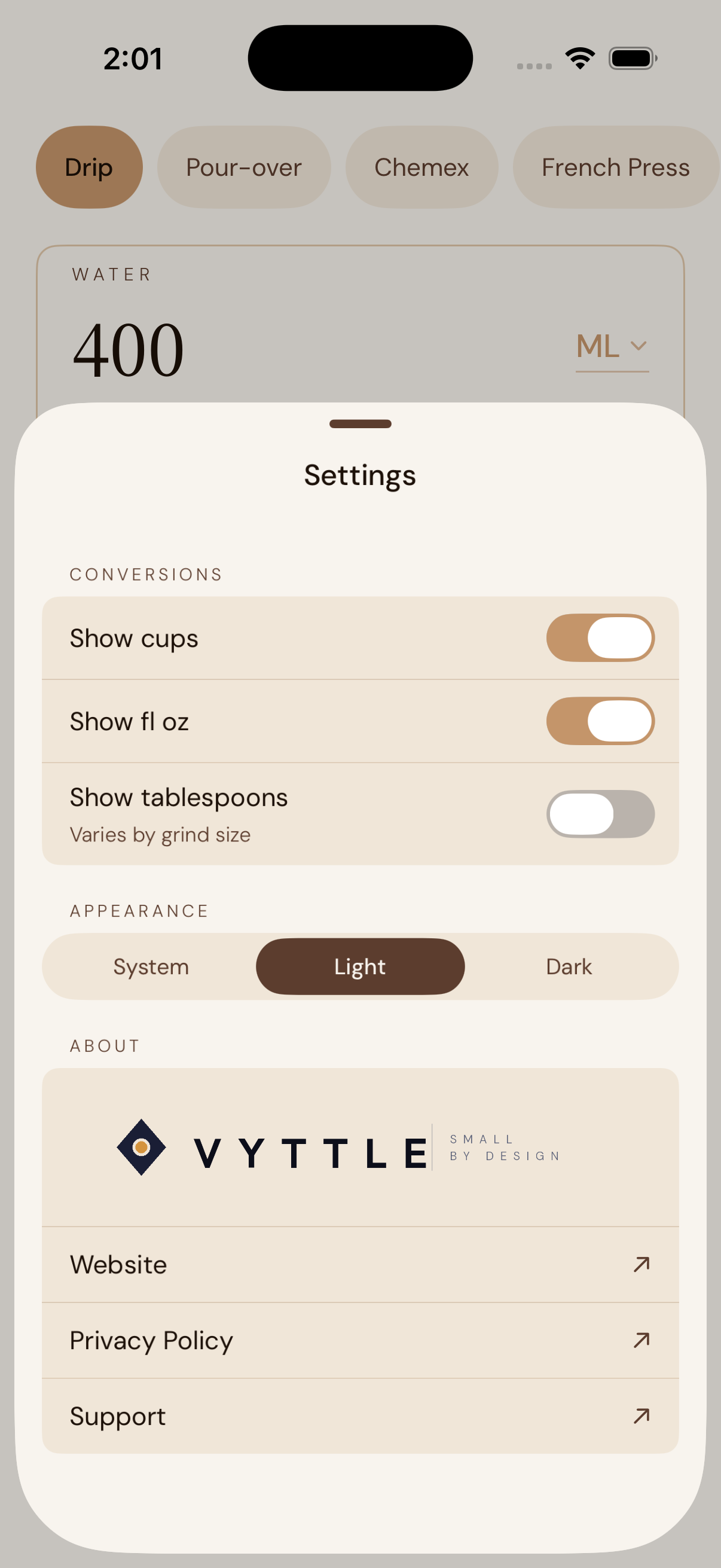
Task: Choose French Press brewing
Action: (x=615, y=167)
